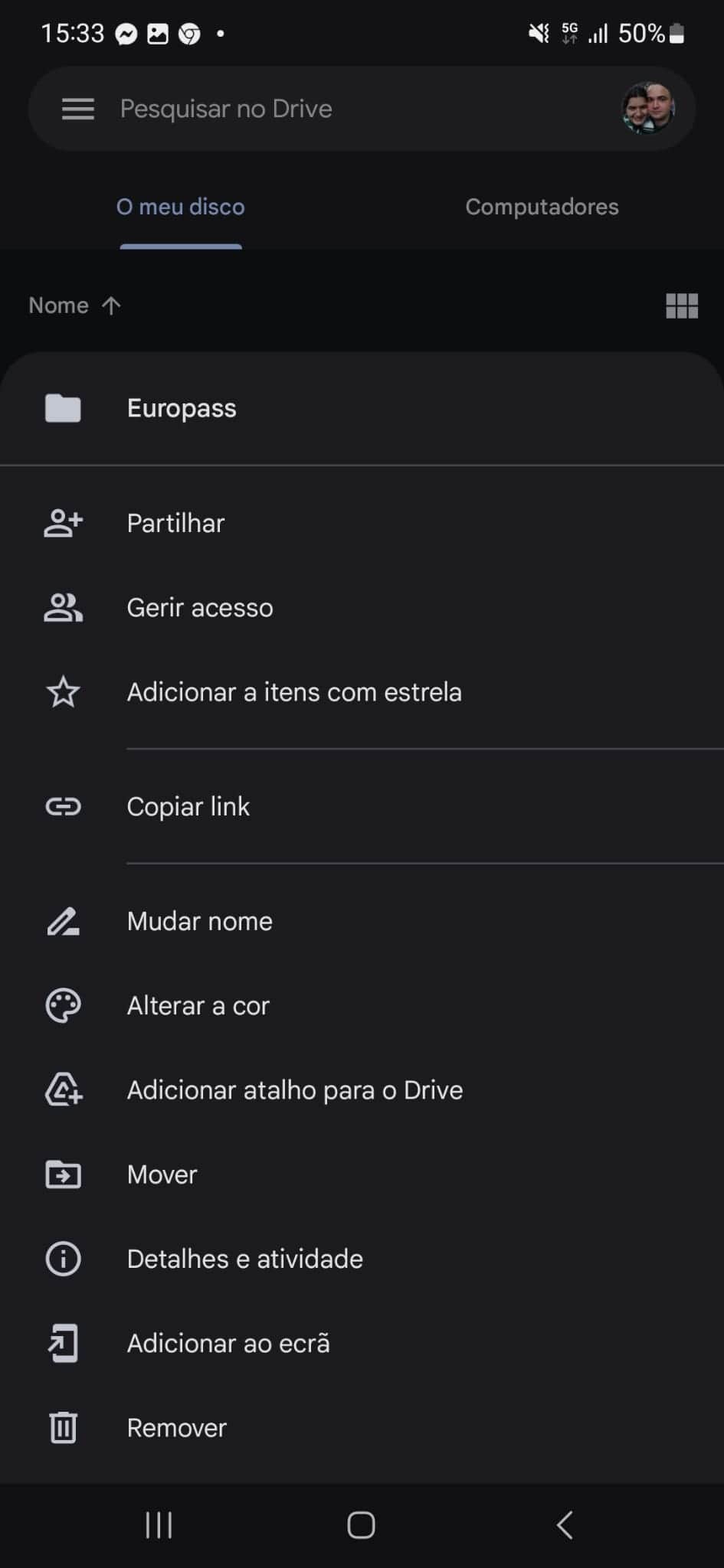Click the star icon for starred items
Screen dimensions: 724x1568
coord(63,691)
